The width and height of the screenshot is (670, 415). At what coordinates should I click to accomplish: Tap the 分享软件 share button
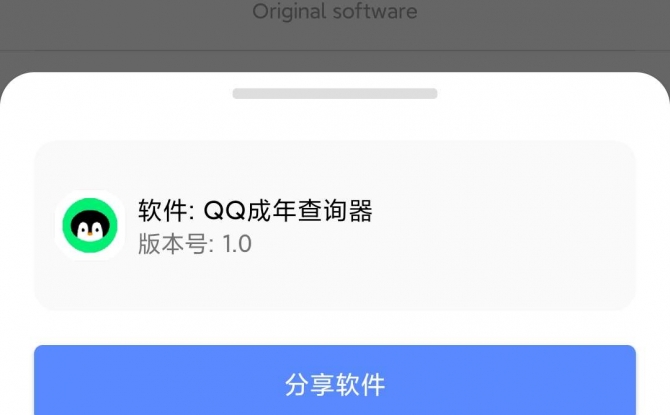(x=335, y=384)
